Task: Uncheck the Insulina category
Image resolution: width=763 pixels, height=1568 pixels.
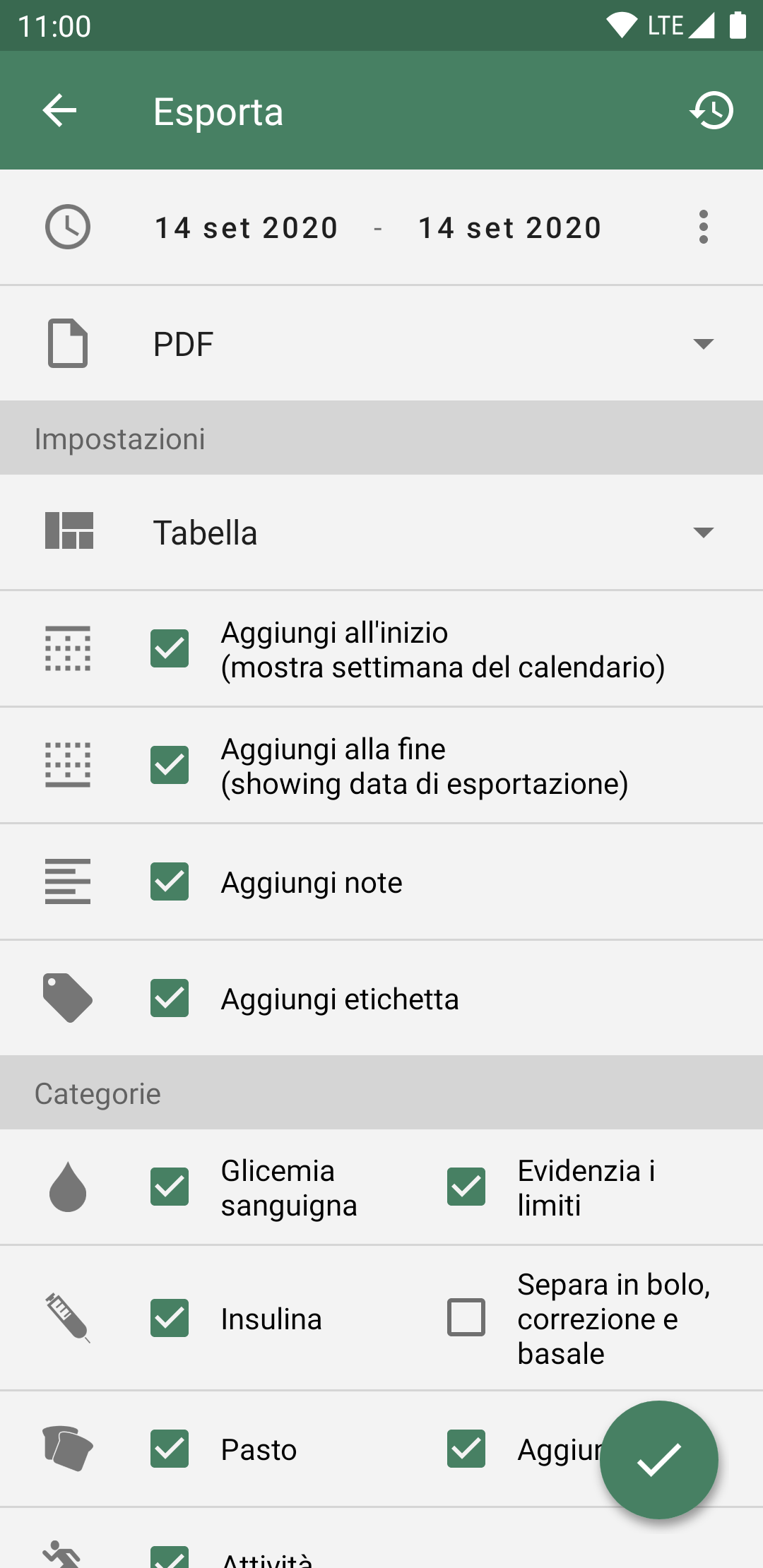Action: 170,1318
